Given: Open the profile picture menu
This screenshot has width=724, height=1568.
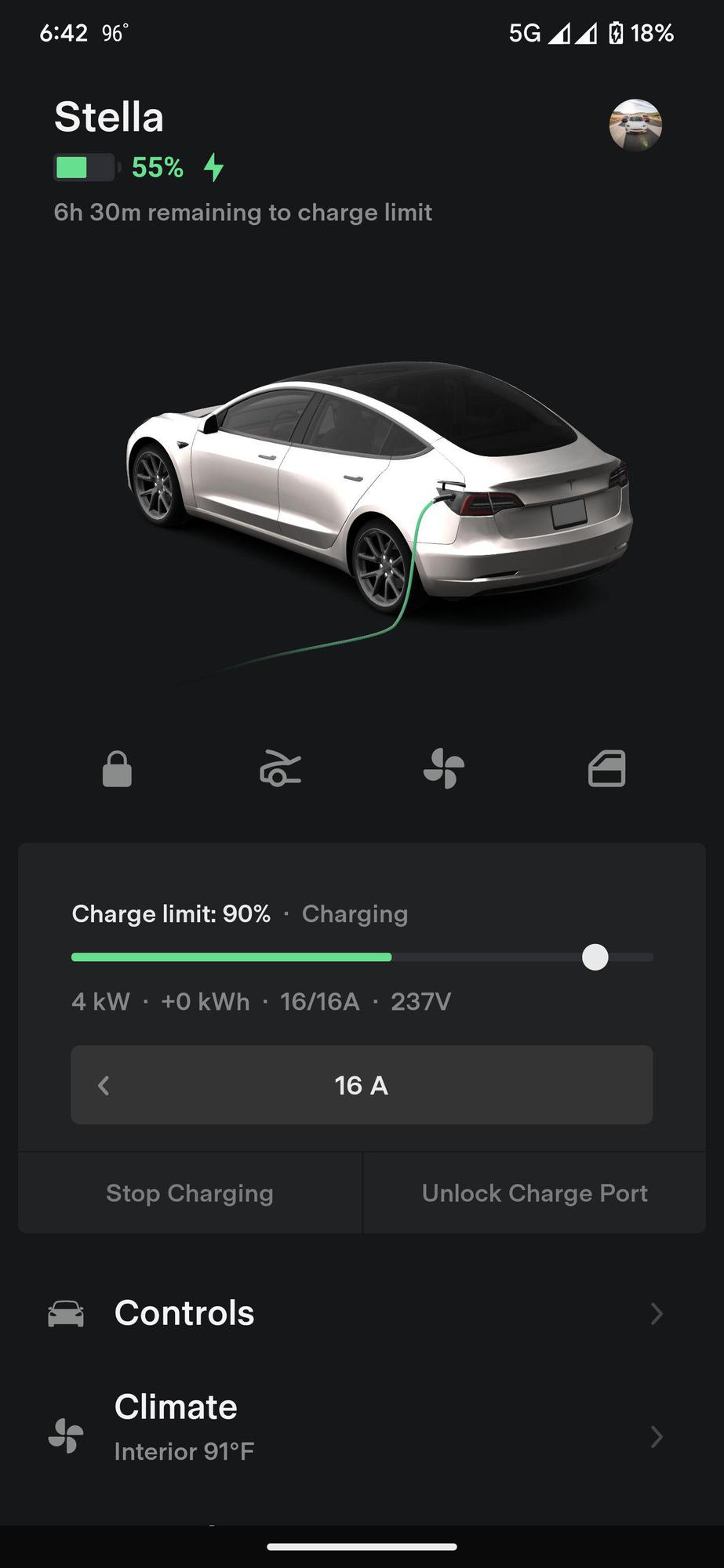Looking at the screenshot, I should click(x=635, y=125).
